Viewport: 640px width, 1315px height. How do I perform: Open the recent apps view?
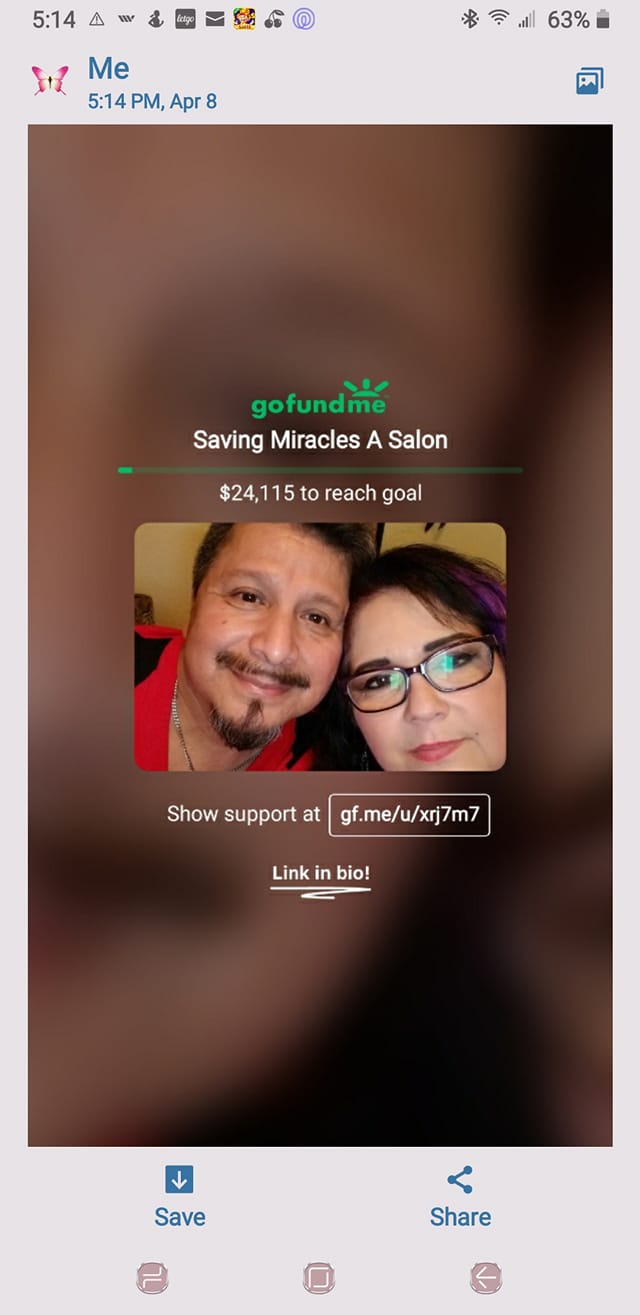152,1277
